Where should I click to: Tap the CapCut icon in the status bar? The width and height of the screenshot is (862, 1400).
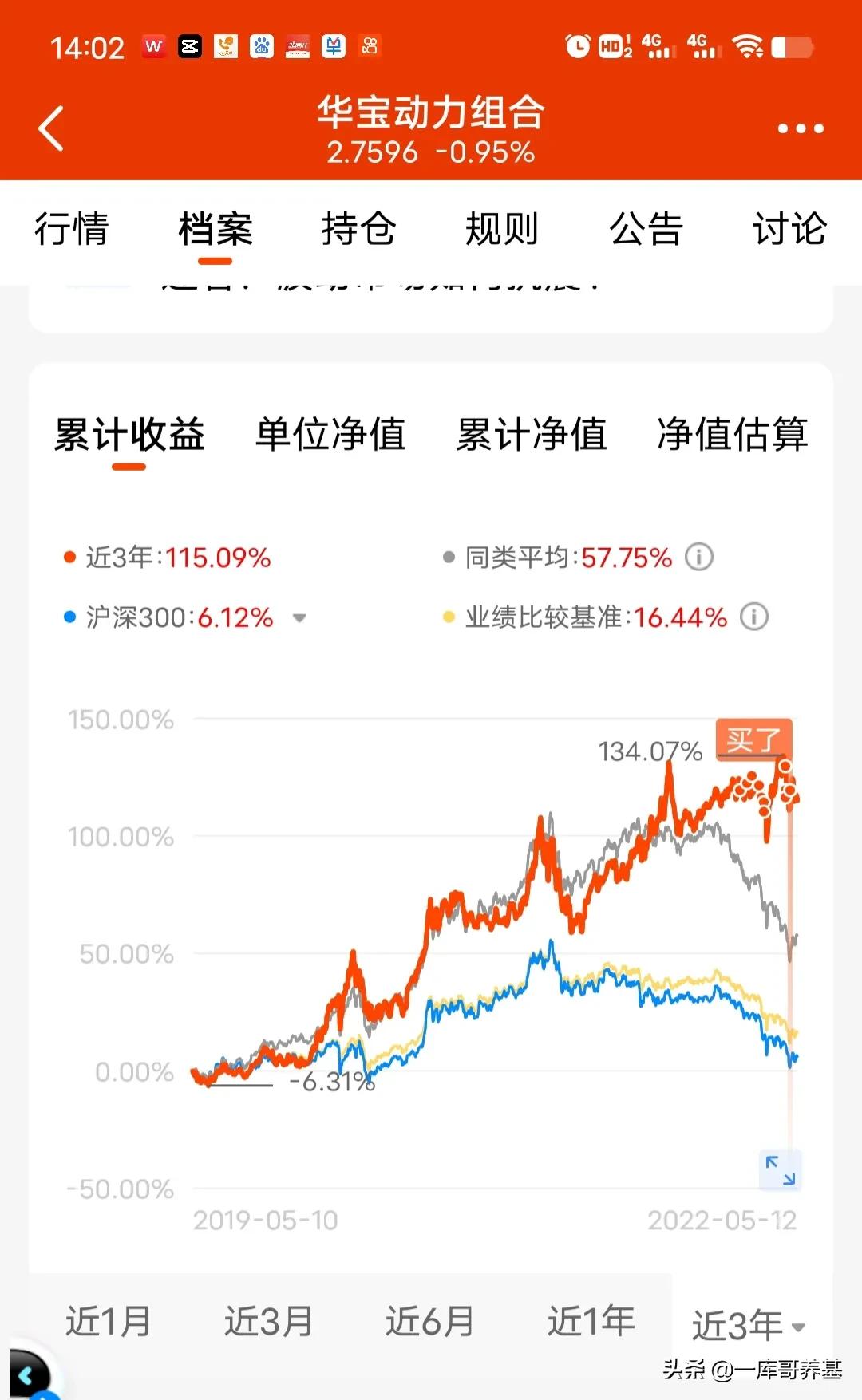[x=190, y=47]
